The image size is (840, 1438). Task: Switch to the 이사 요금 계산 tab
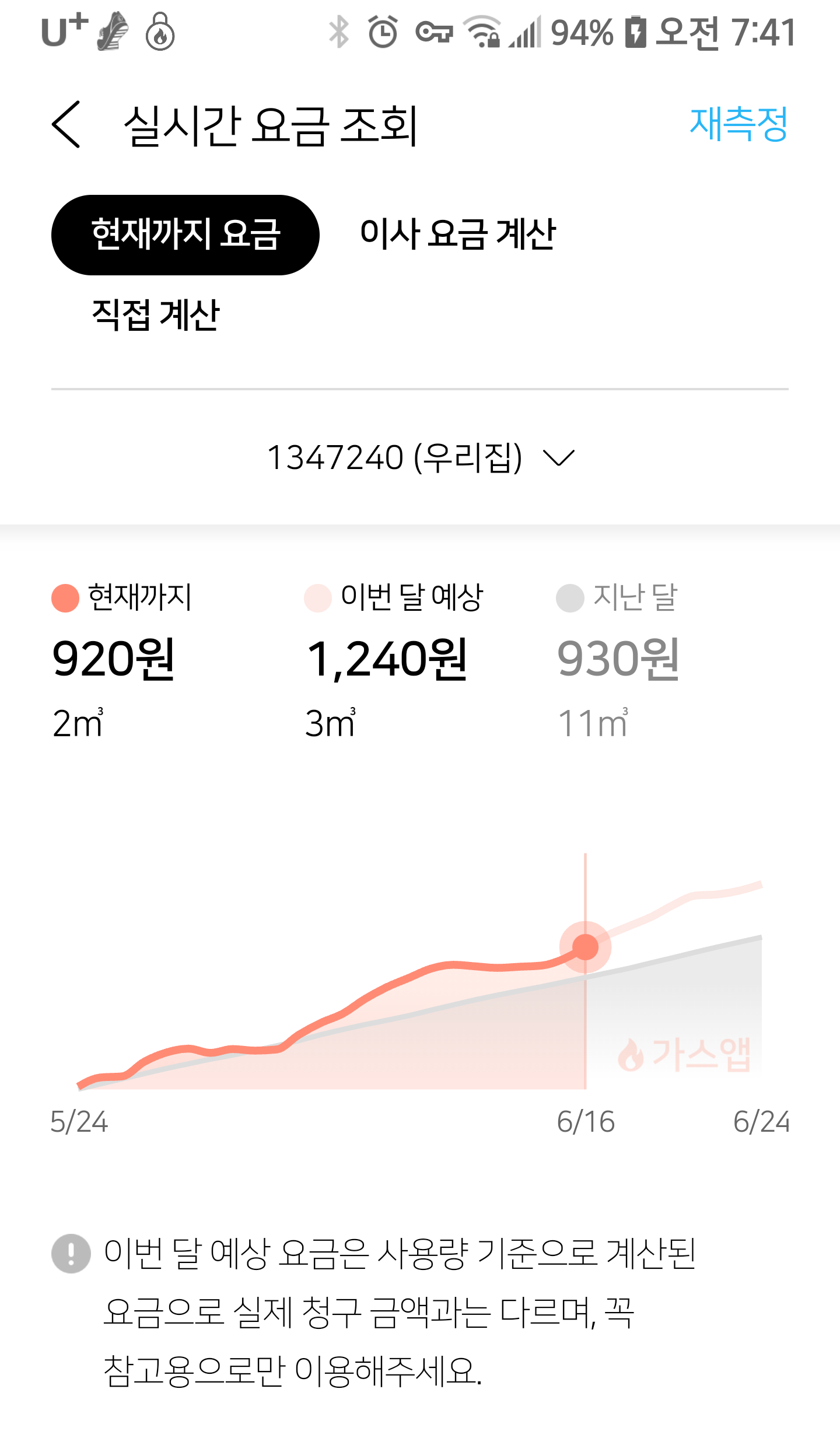(x=458, y=235)
